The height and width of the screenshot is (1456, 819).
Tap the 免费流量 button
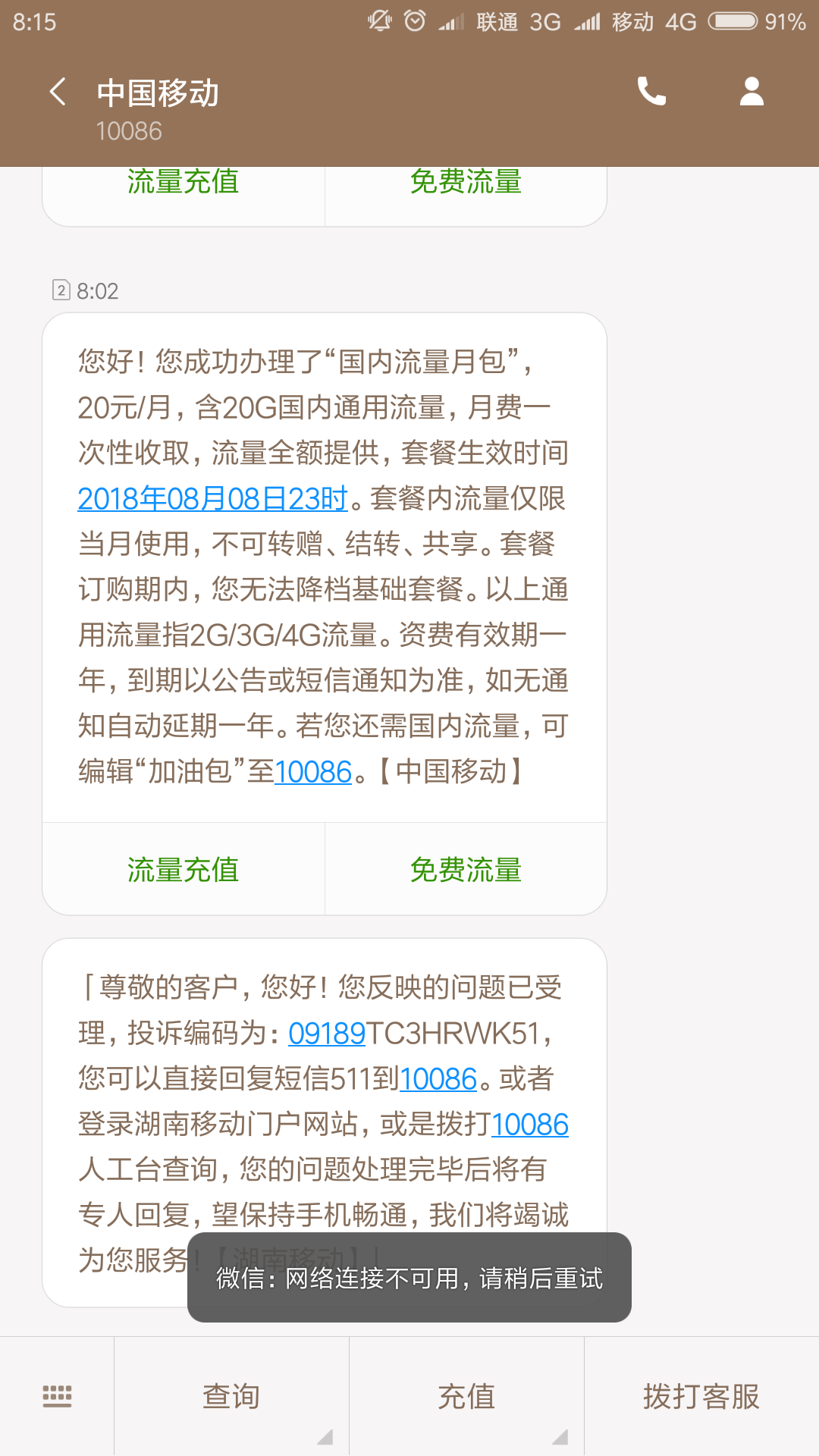(466, 869)
